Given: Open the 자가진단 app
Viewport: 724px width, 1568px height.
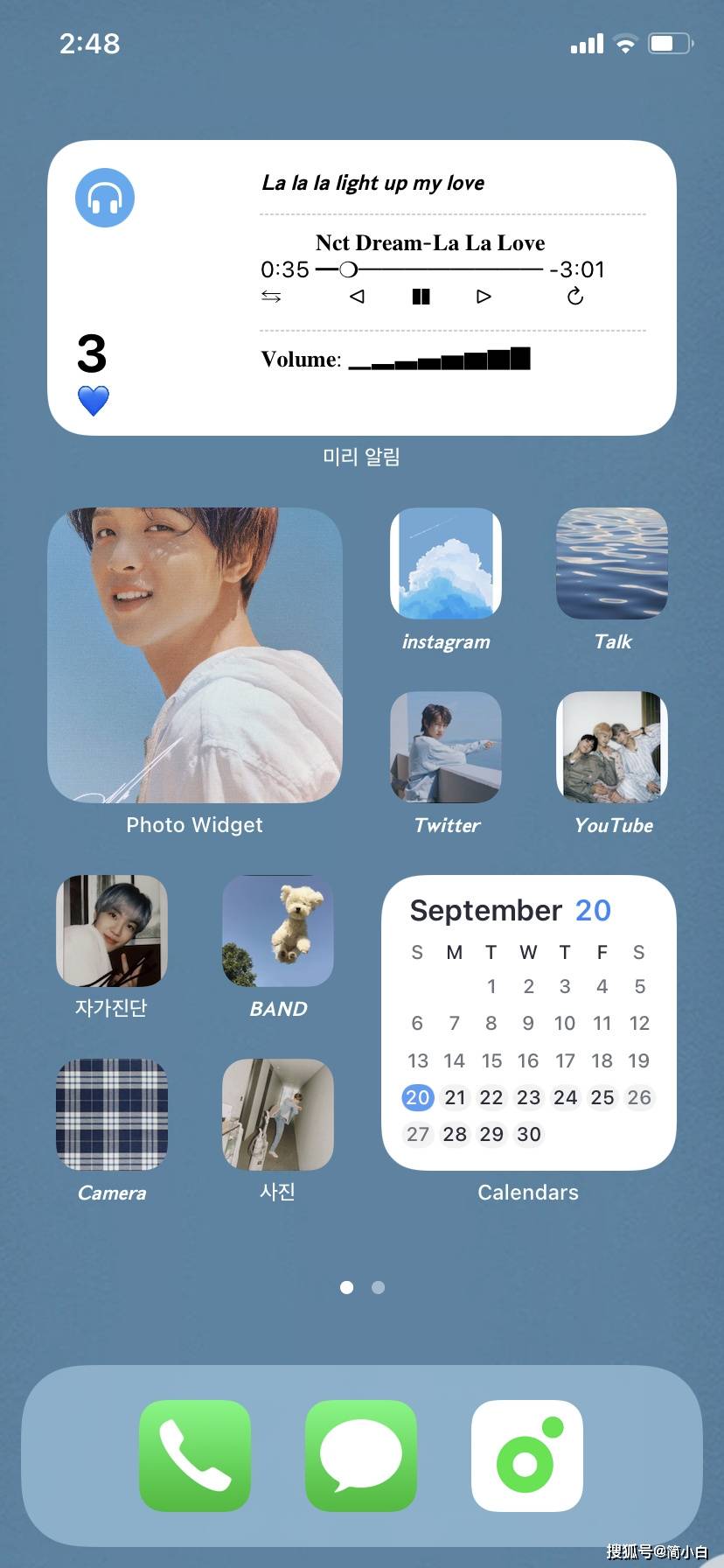Looking at the screenshot, I should click(x=112, y=931).
